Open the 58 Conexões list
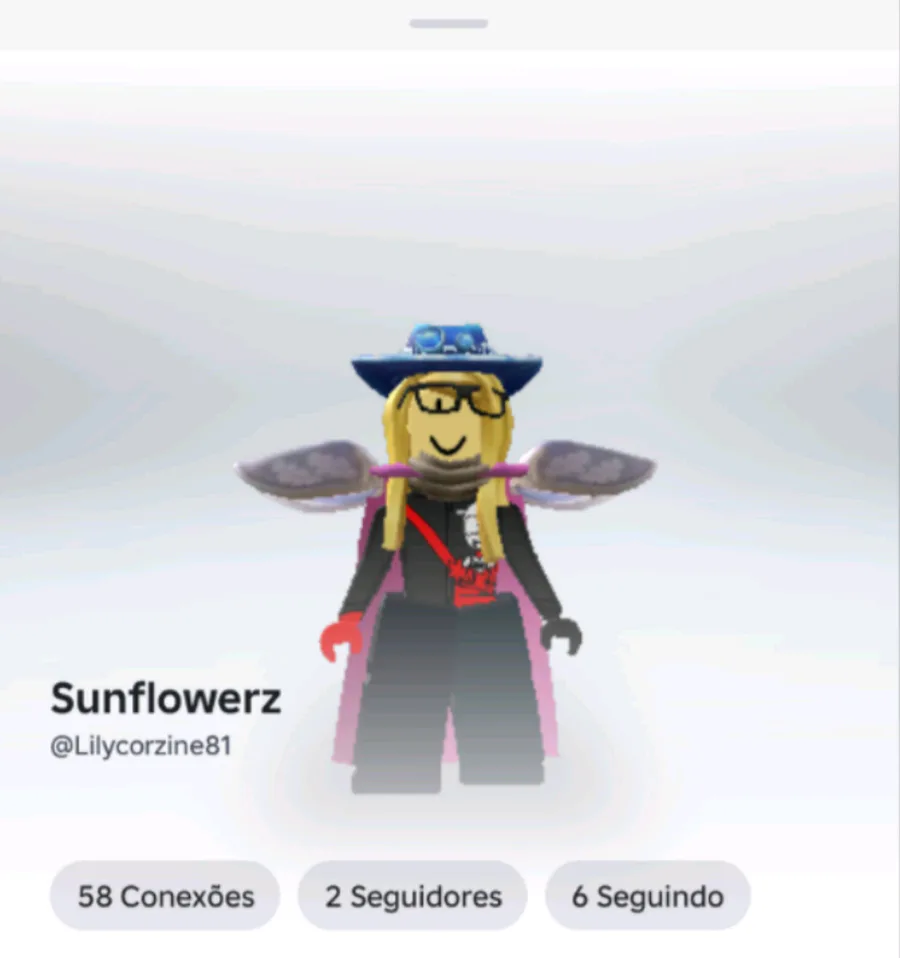900x958 pixels. pyautogui.click(x=165, y=896)
